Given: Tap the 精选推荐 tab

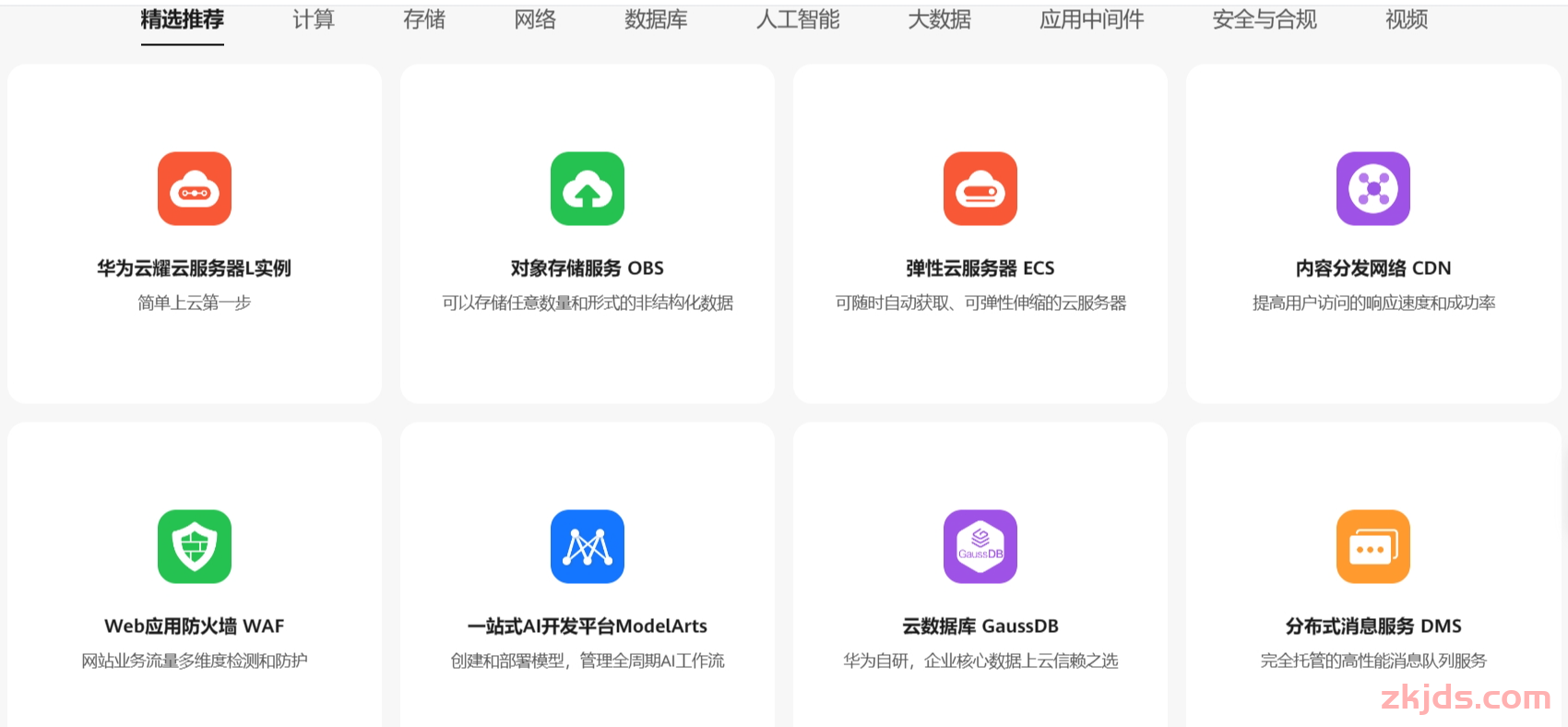Looking at the screenshot, I should click(x=182, y=19).
